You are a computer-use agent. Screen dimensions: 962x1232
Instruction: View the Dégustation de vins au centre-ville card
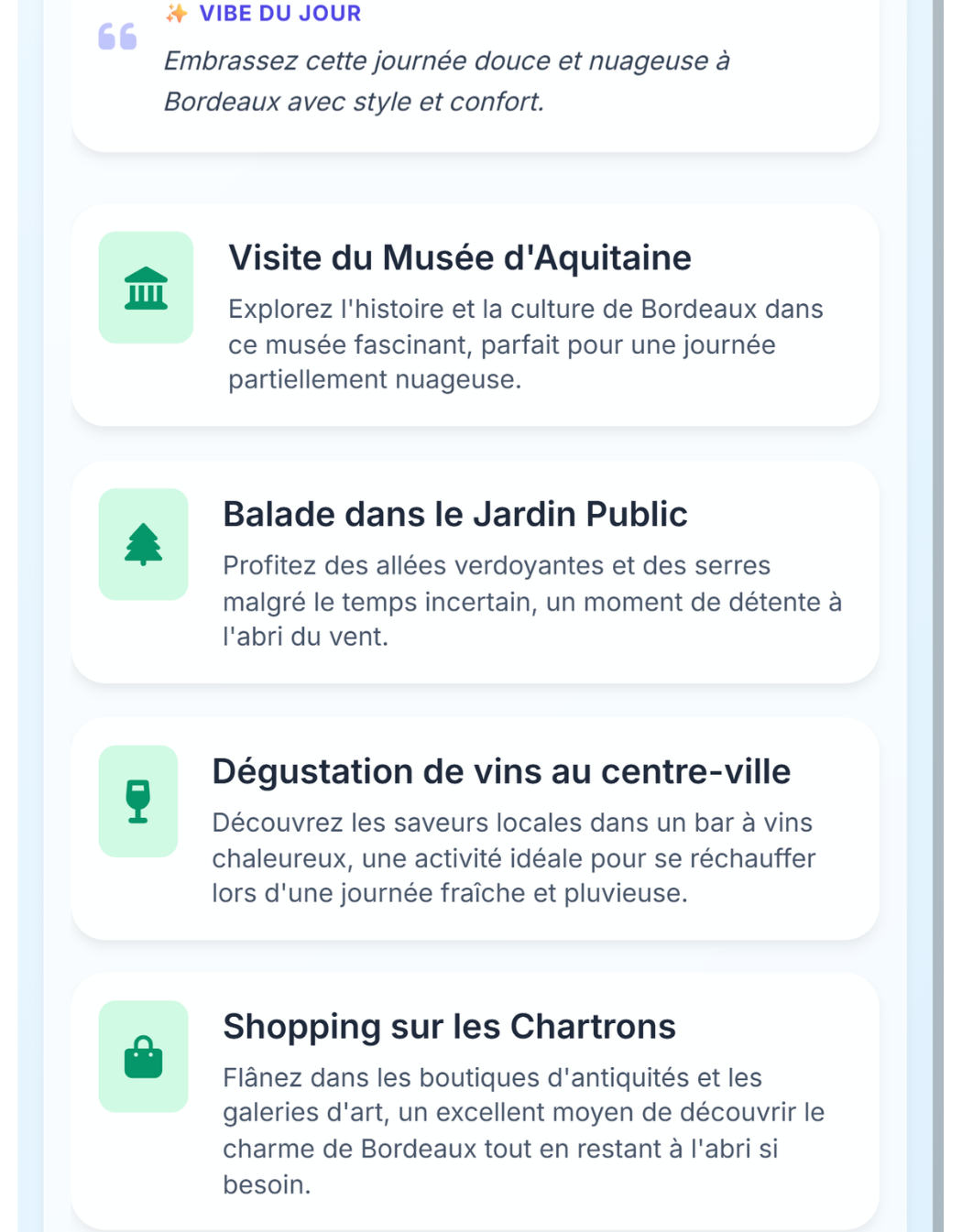tap(475, 829)
